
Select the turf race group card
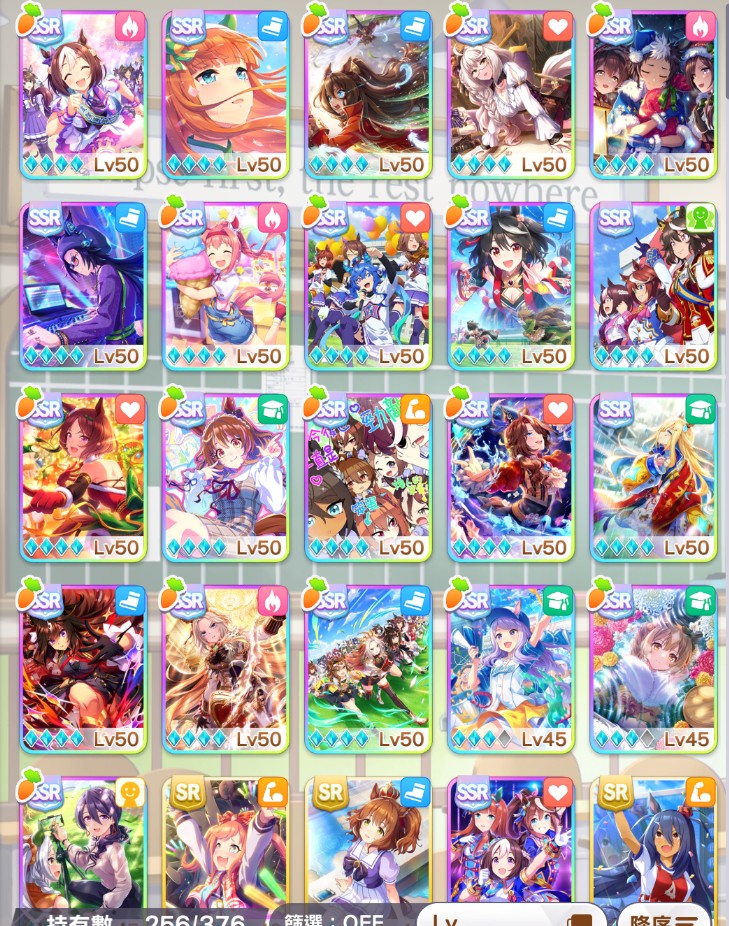coord(368,668)
